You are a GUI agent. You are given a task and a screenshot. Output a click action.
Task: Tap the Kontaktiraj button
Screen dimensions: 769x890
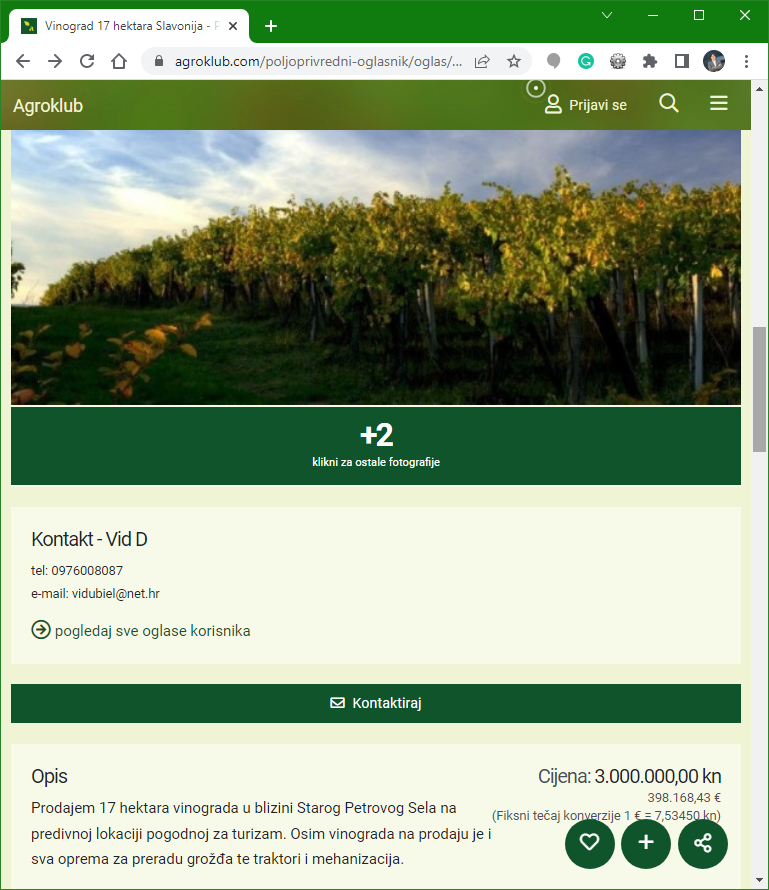pyautogui.click(x=376, y=703)
